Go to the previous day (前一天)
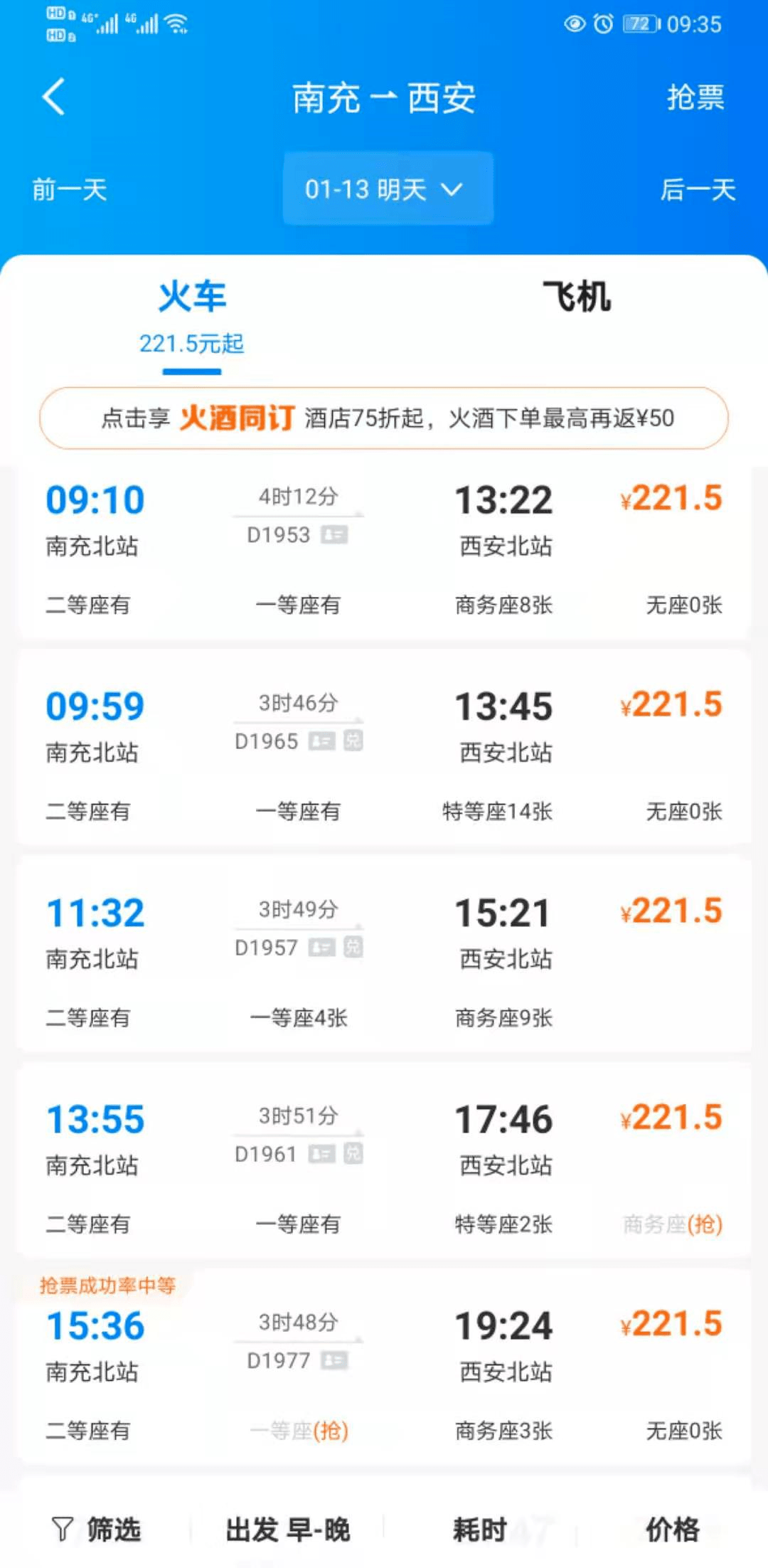768x1568 pixels. (x=70, y=190)
